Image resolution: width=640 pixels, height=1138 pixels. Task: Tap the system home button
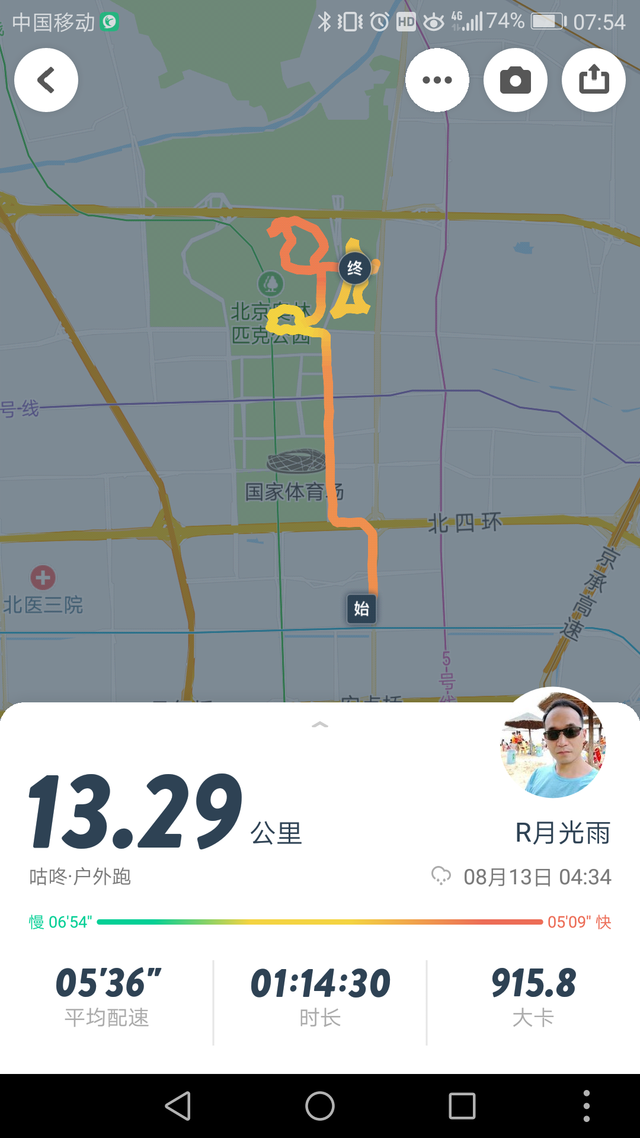tap(320, 1105)
